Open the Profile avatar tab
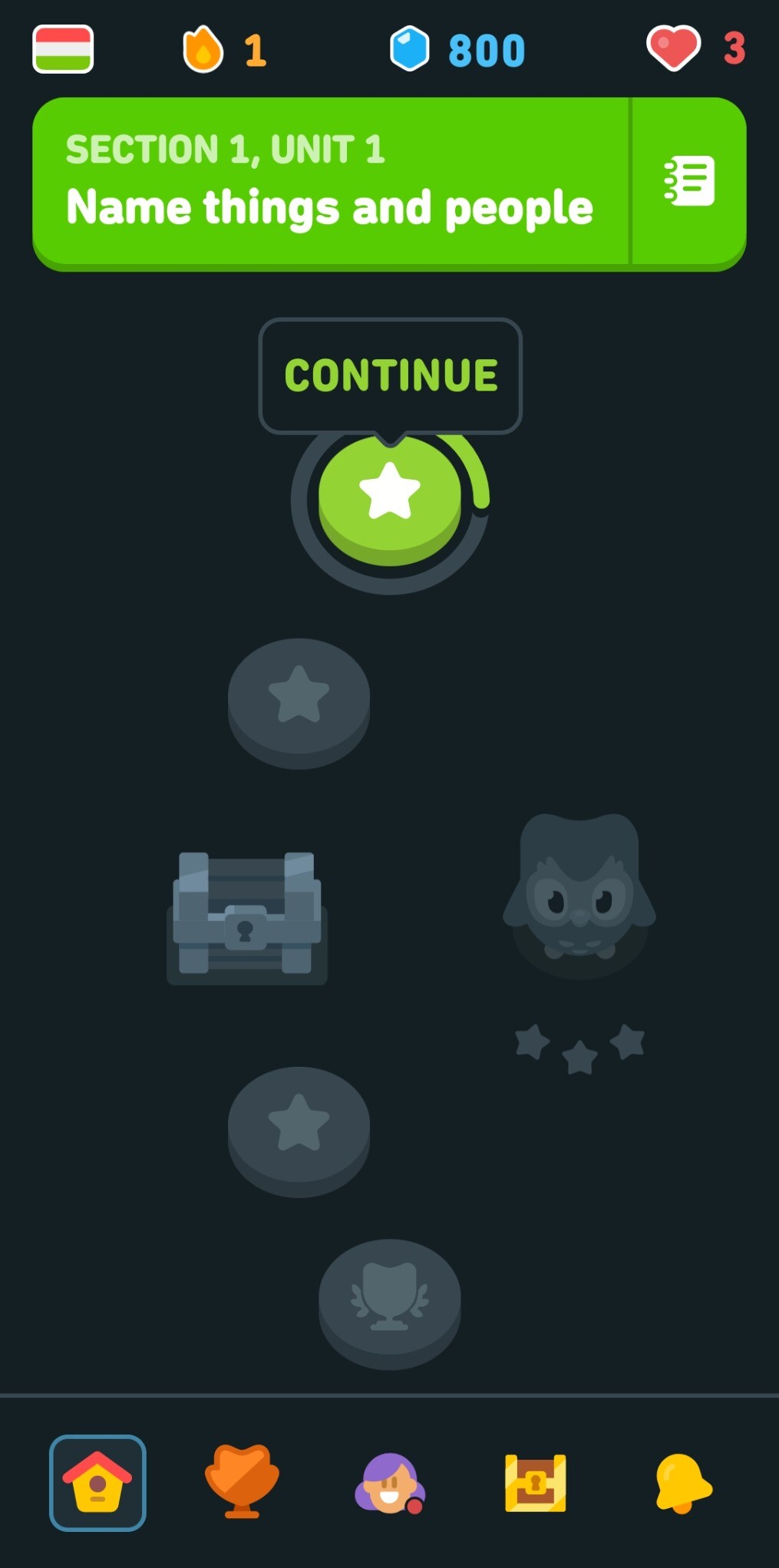779x1568 pixels. point(389,1482)
